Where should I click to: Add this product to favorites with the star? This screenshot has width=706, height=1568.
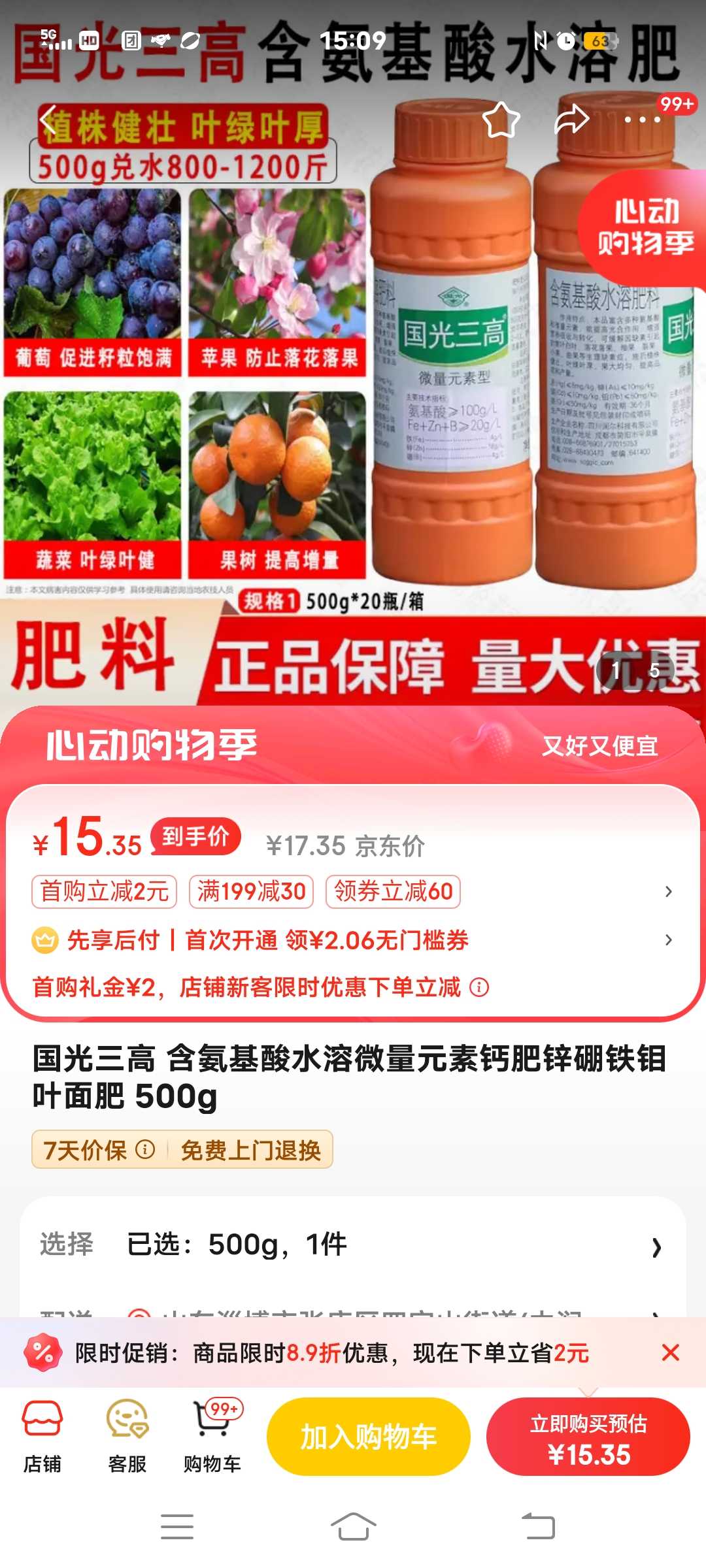pyautogui.click(x=501, y=120)
